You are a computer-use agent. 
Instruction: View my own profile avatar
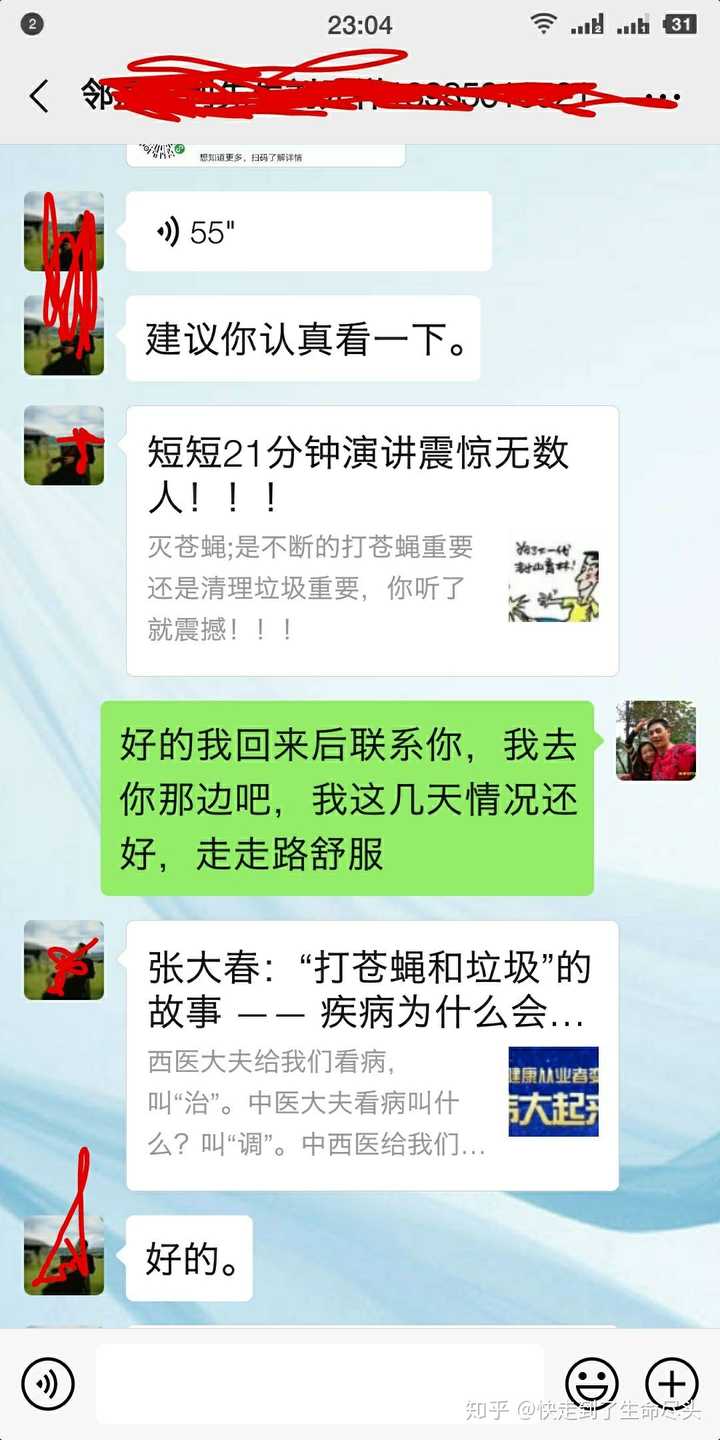tap(656, 741)
